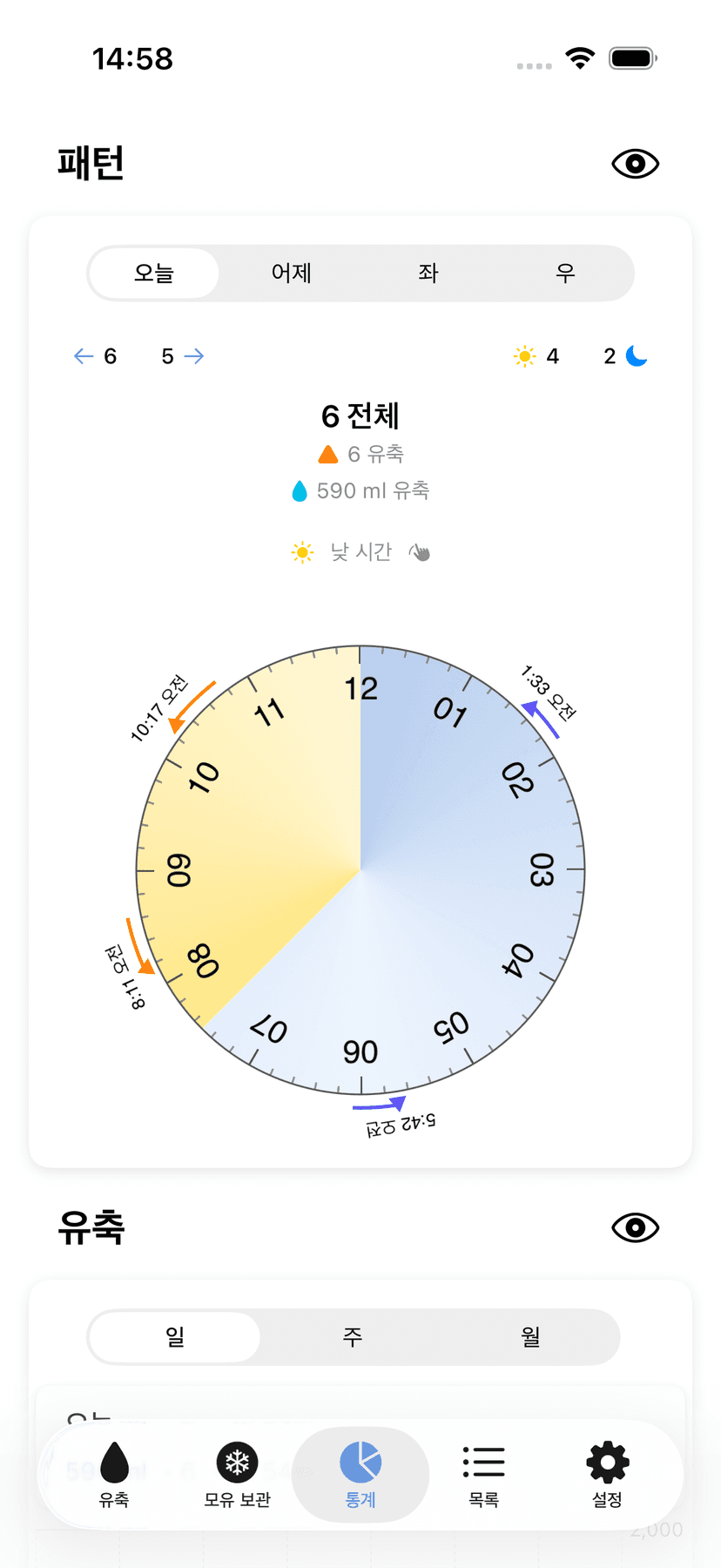Toggle the eye icon next to 유축
This screenshot has width=721, height=1568.
(635, 1227)
